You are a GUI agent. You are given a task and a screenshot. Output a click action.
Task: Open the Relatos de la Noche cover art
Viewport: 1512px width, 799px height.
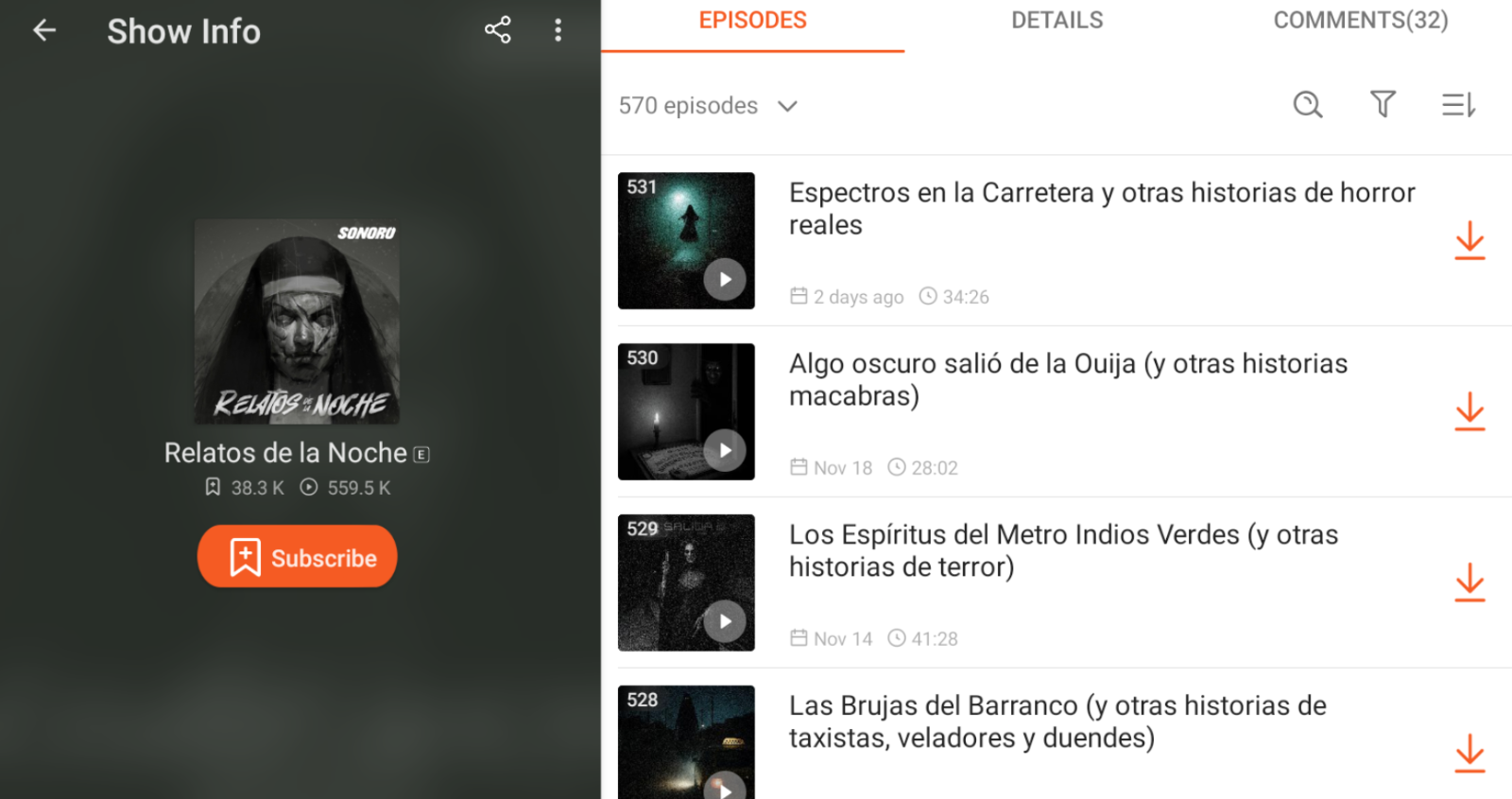[297, 321]
